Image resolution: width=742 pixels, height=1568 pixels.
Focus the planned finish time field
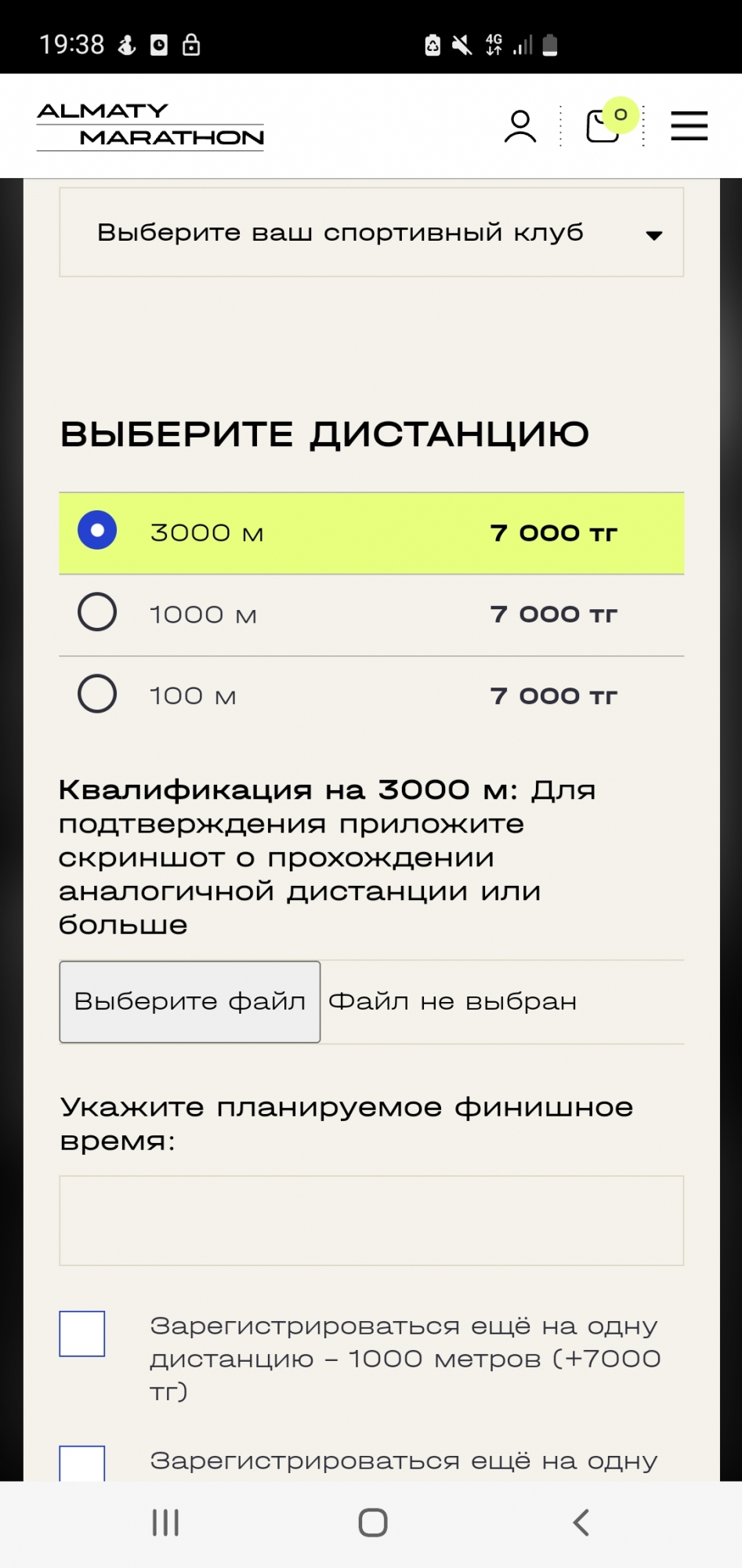[371, 1220]
